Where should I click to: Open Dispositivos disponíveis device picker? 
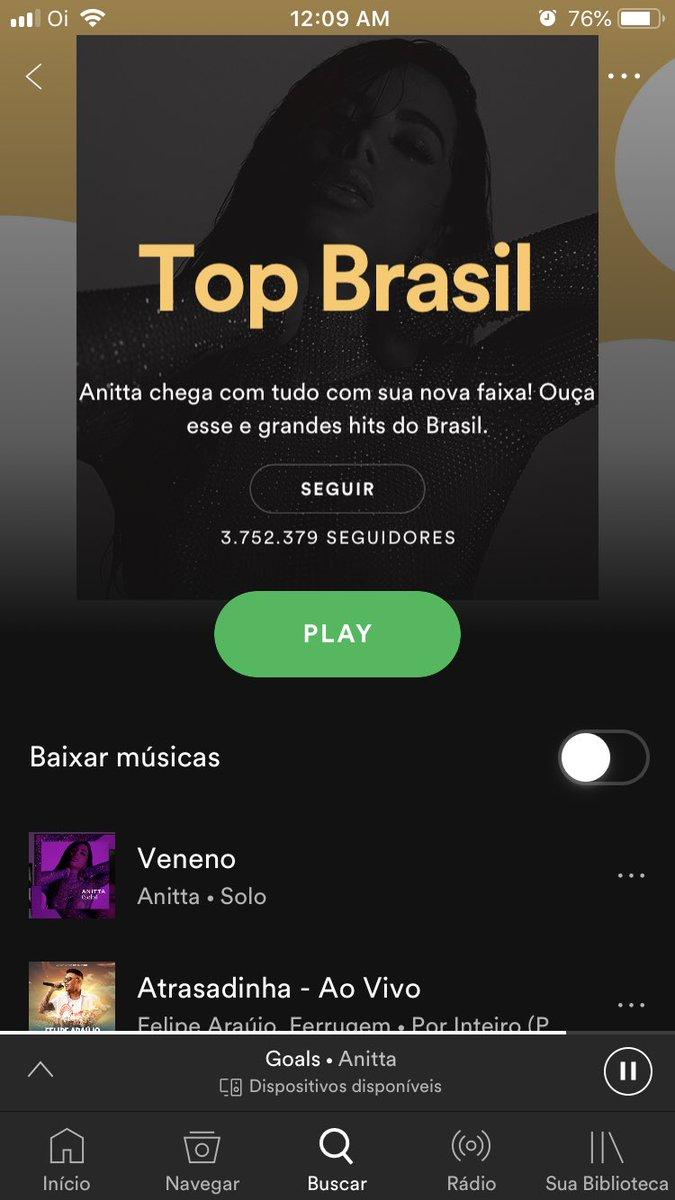[x=331, y=1086]
